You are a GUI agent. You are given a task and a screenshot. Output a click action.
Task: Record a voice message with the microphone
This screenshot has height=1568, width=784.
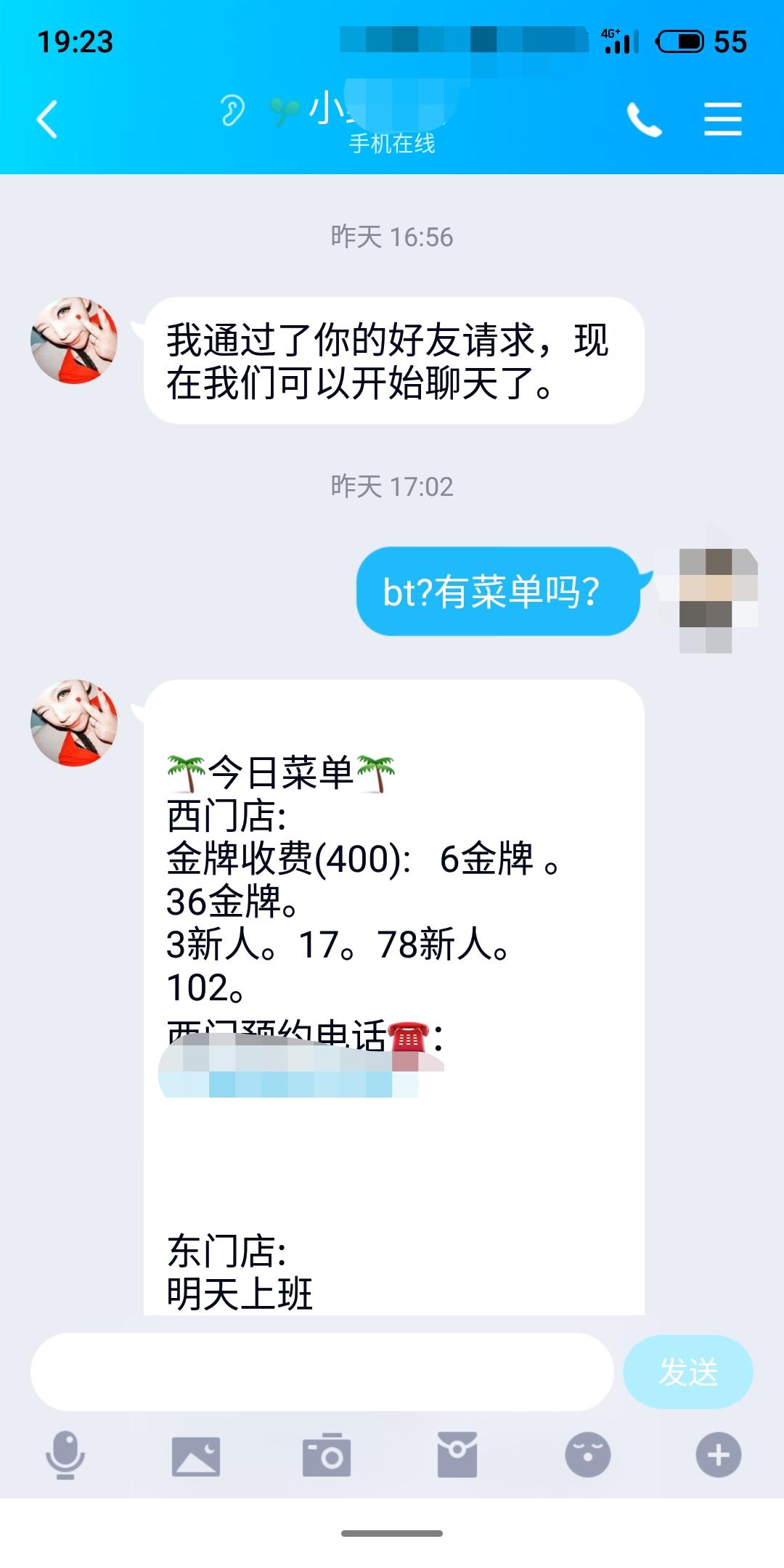click(x=65, y=1455)
